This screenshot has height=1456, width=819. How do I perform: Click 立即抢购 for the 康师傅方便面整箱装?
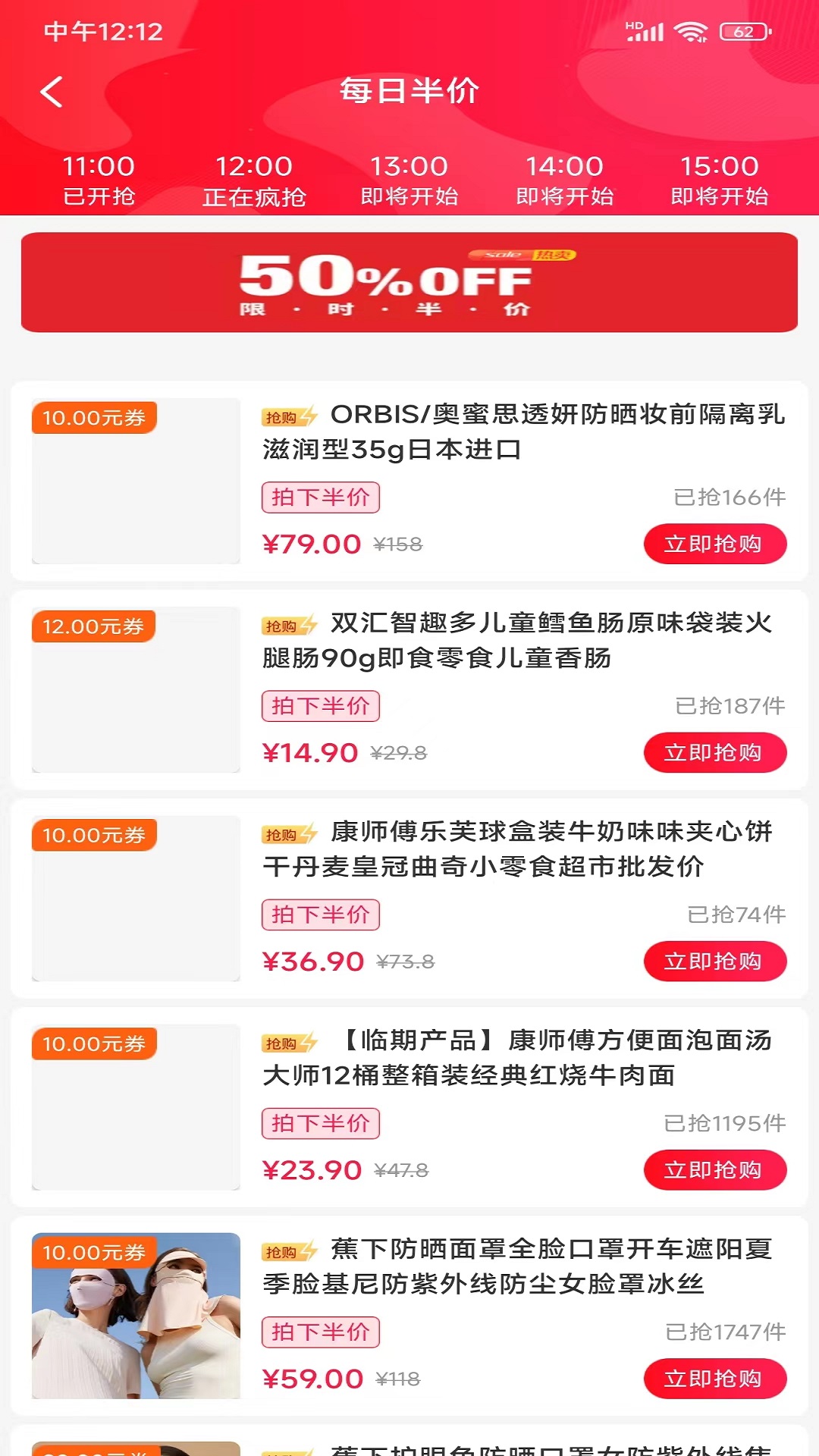(x=714, y=1169)
